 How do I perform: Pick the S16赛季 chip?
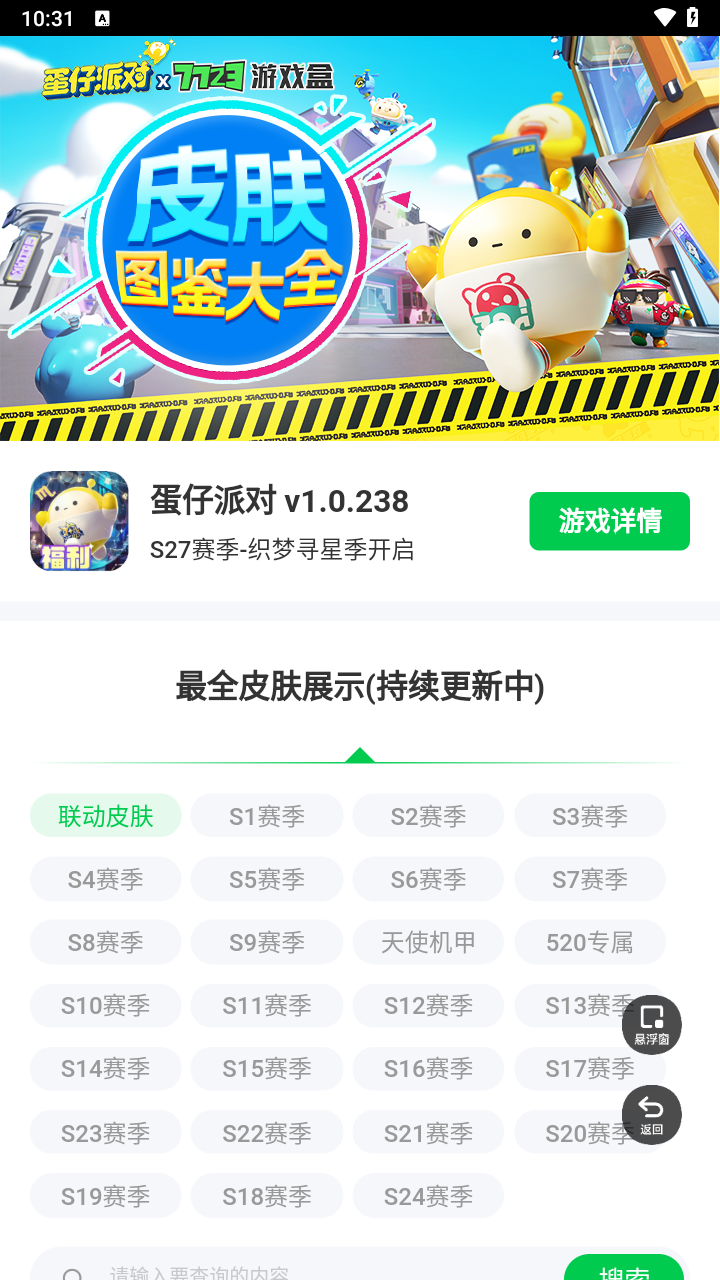click(428, 1069)
